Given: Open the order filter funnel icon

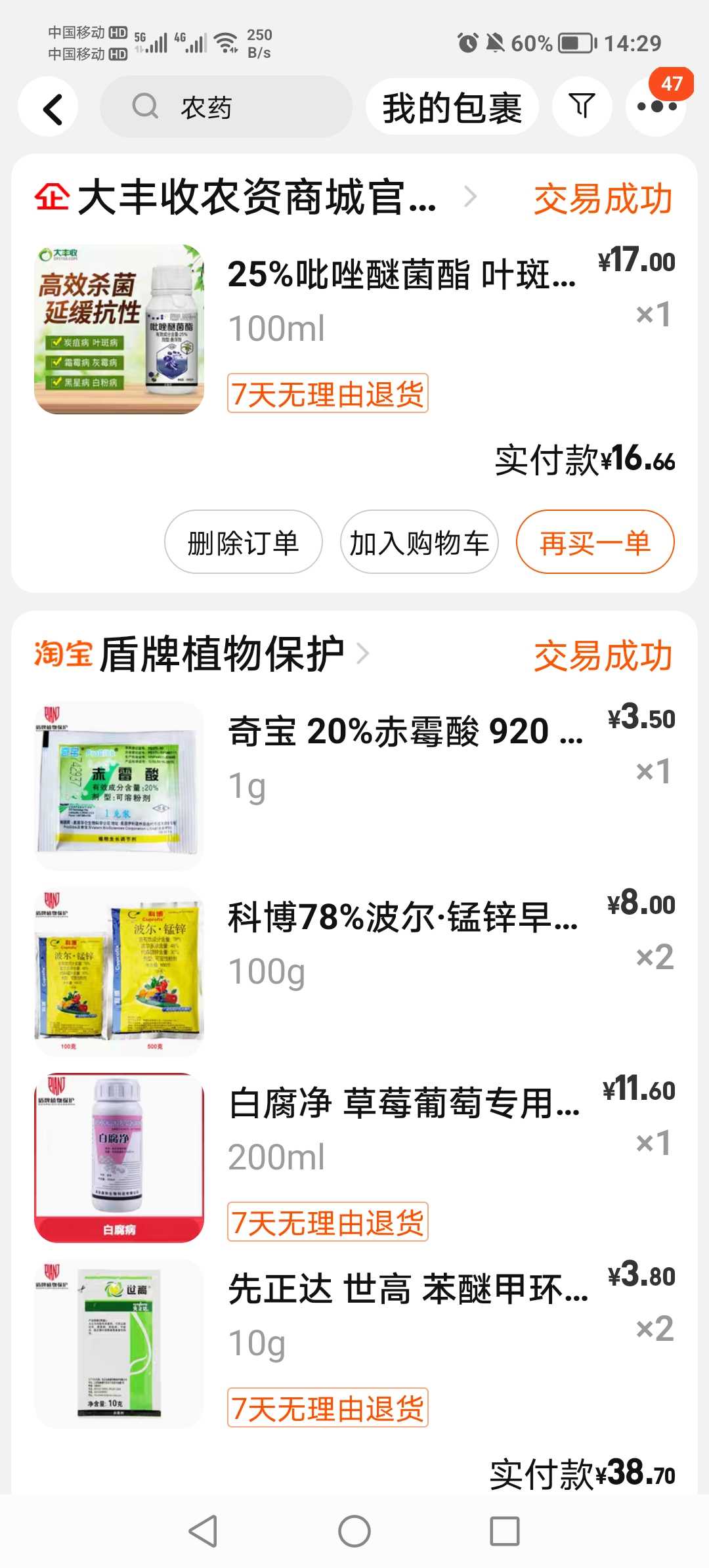Looking at the screenshot, I should tap(582, 106).
